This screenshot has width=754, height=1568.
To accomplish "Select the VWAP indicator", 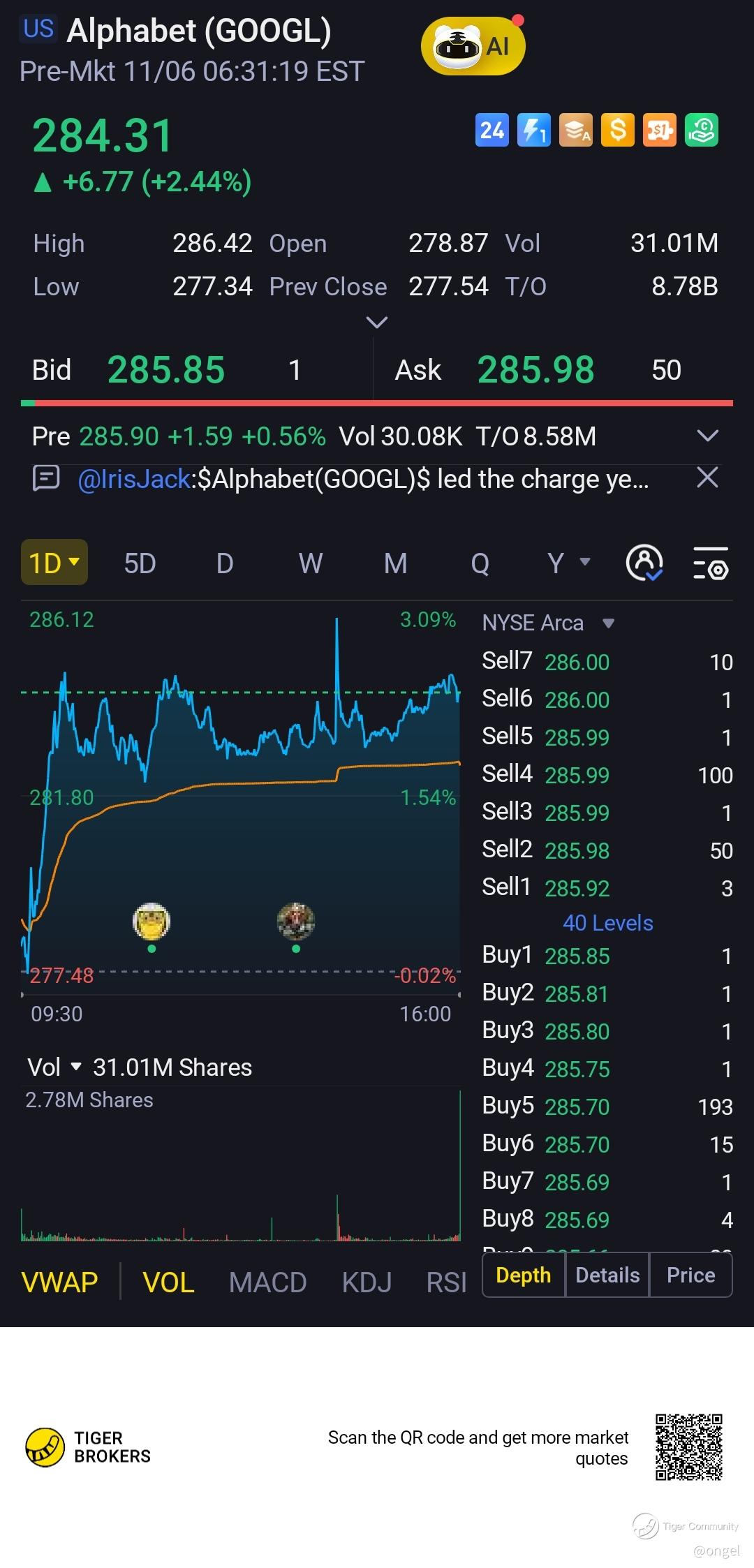I will (x=59, y=1282).
